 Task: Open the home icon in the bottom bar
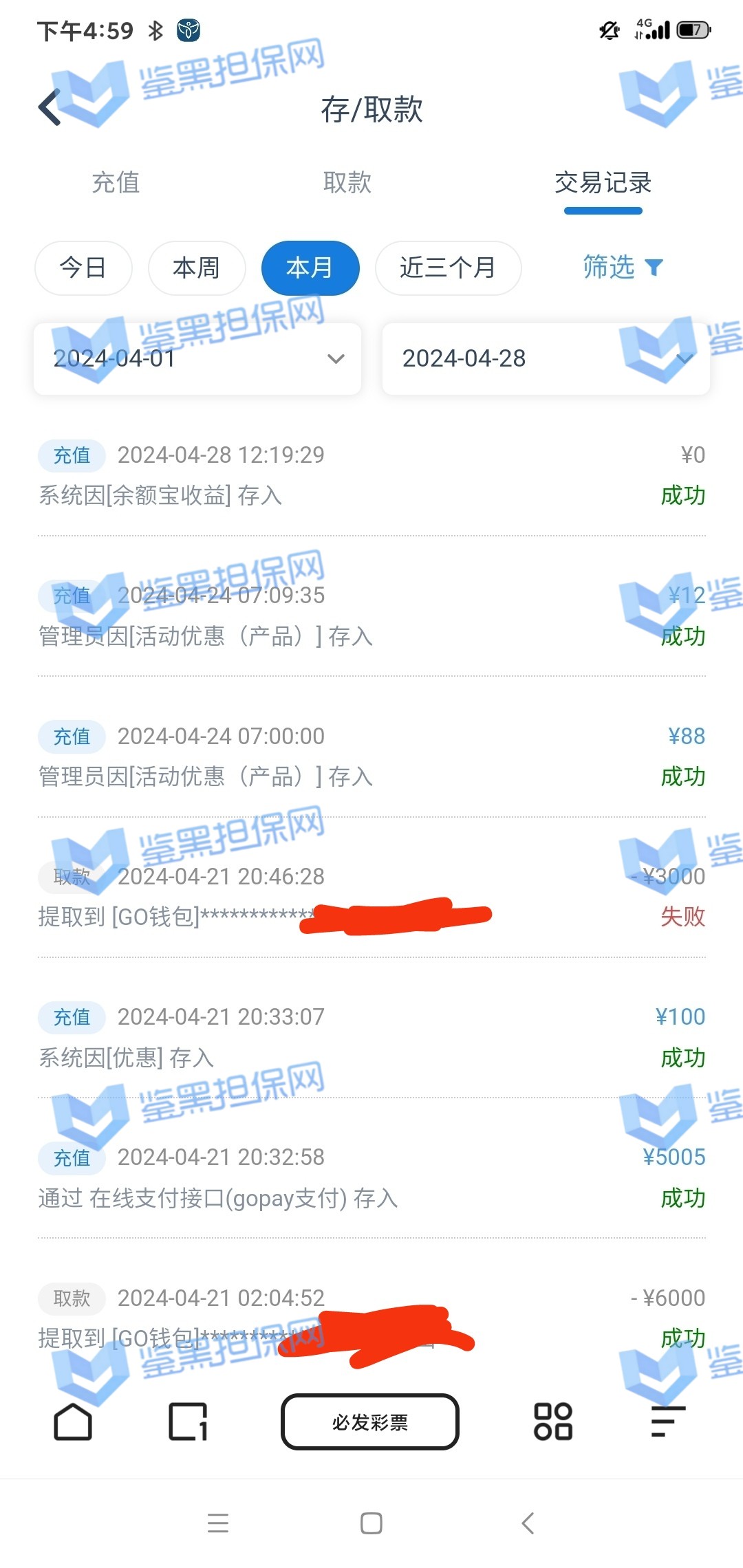[x=73, y=1422]
